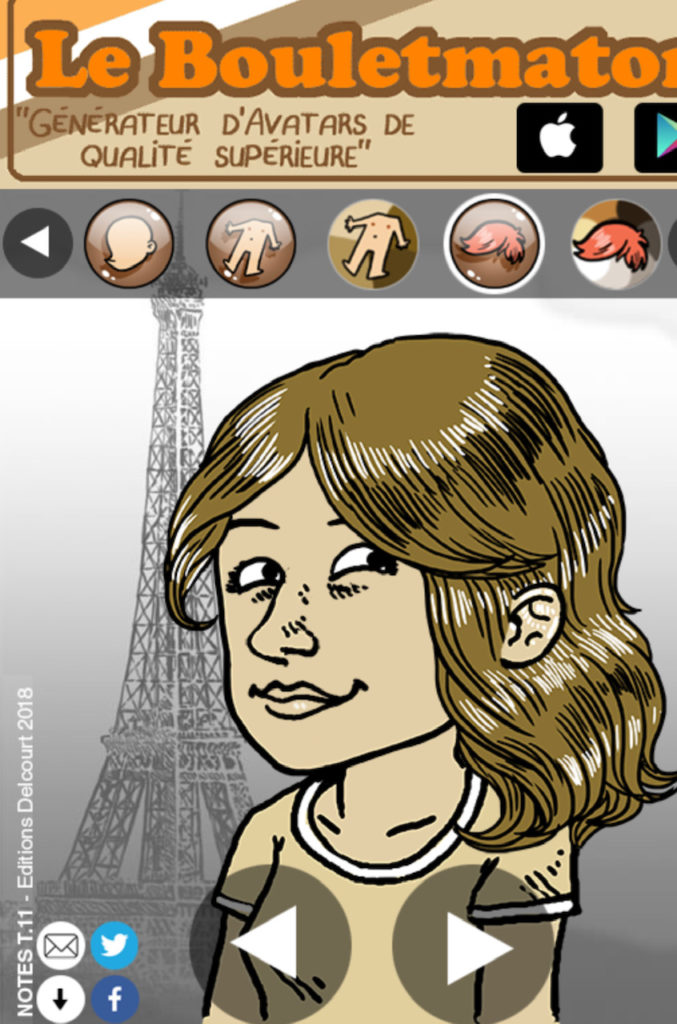Screen dimensions: 677x1024
Task: Select the body color category with brown background
Action: pos(373,243)
